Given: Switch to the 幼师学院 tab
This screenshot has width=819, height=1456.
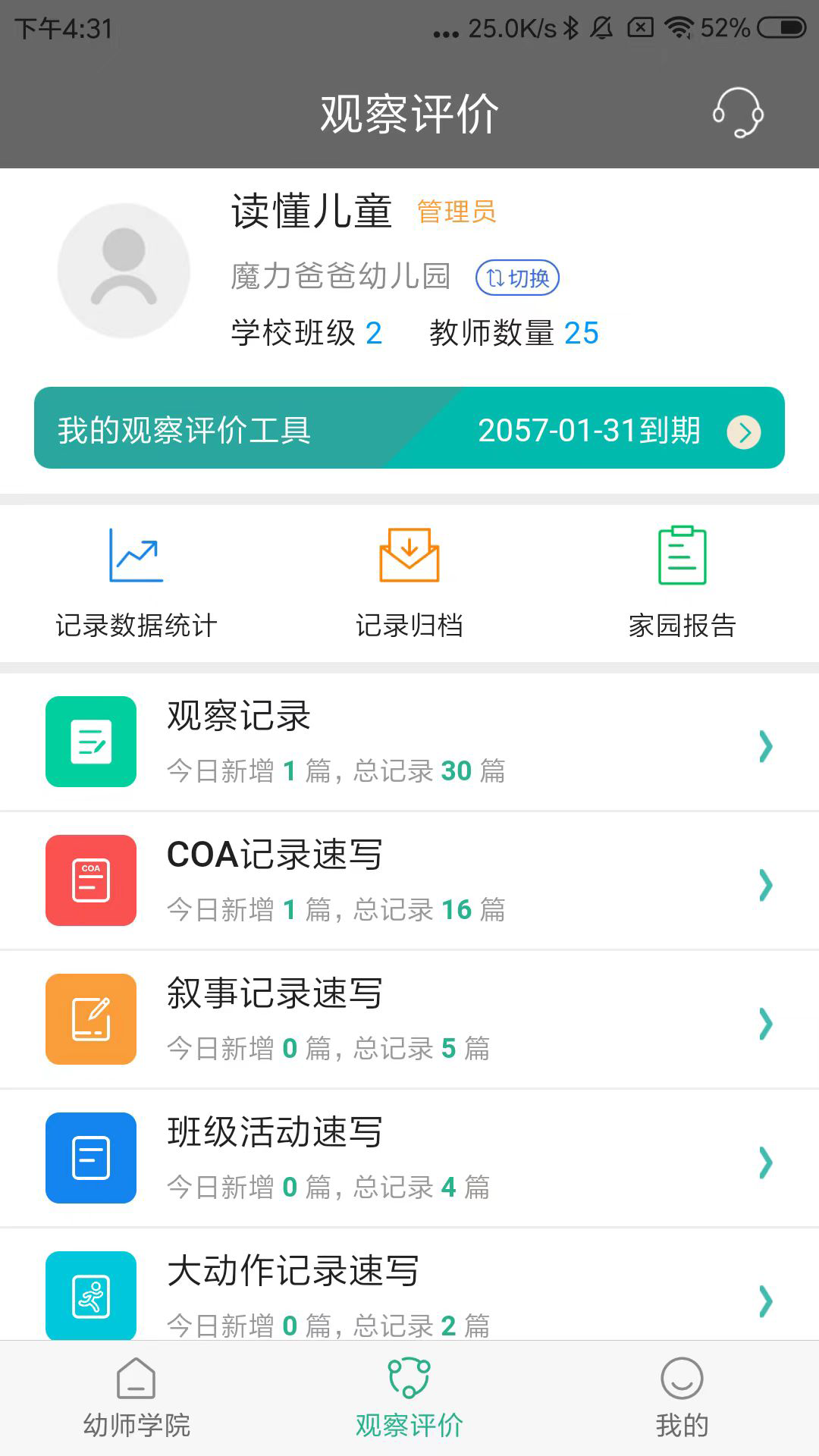Looking at the screenshot, I should tap(136, 1398).
